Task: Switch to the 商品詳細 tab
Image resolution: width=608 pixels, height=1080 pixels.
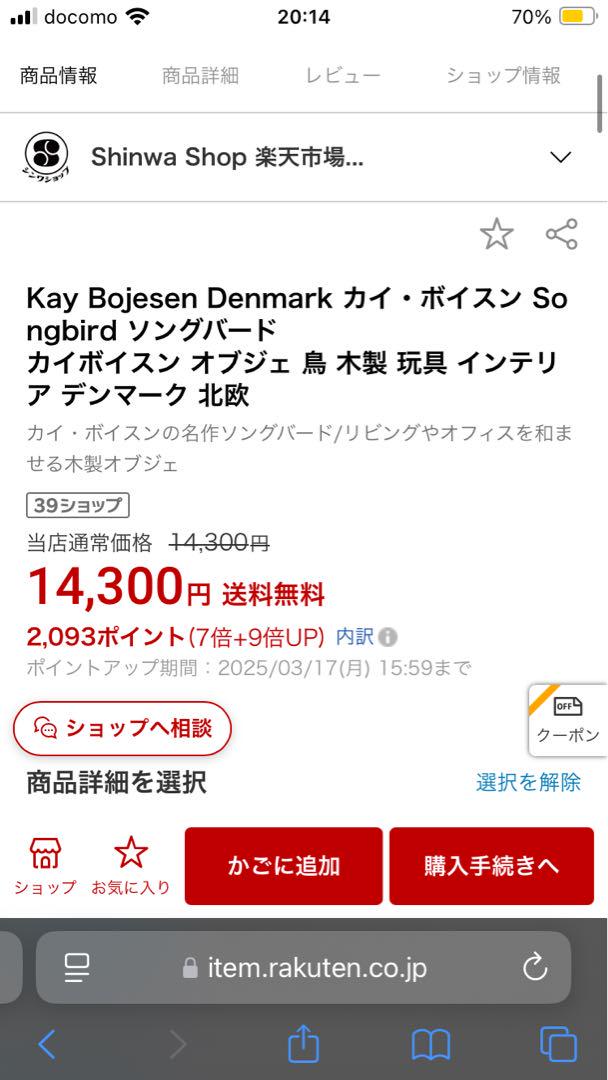Action: click(x=200, y=76)
